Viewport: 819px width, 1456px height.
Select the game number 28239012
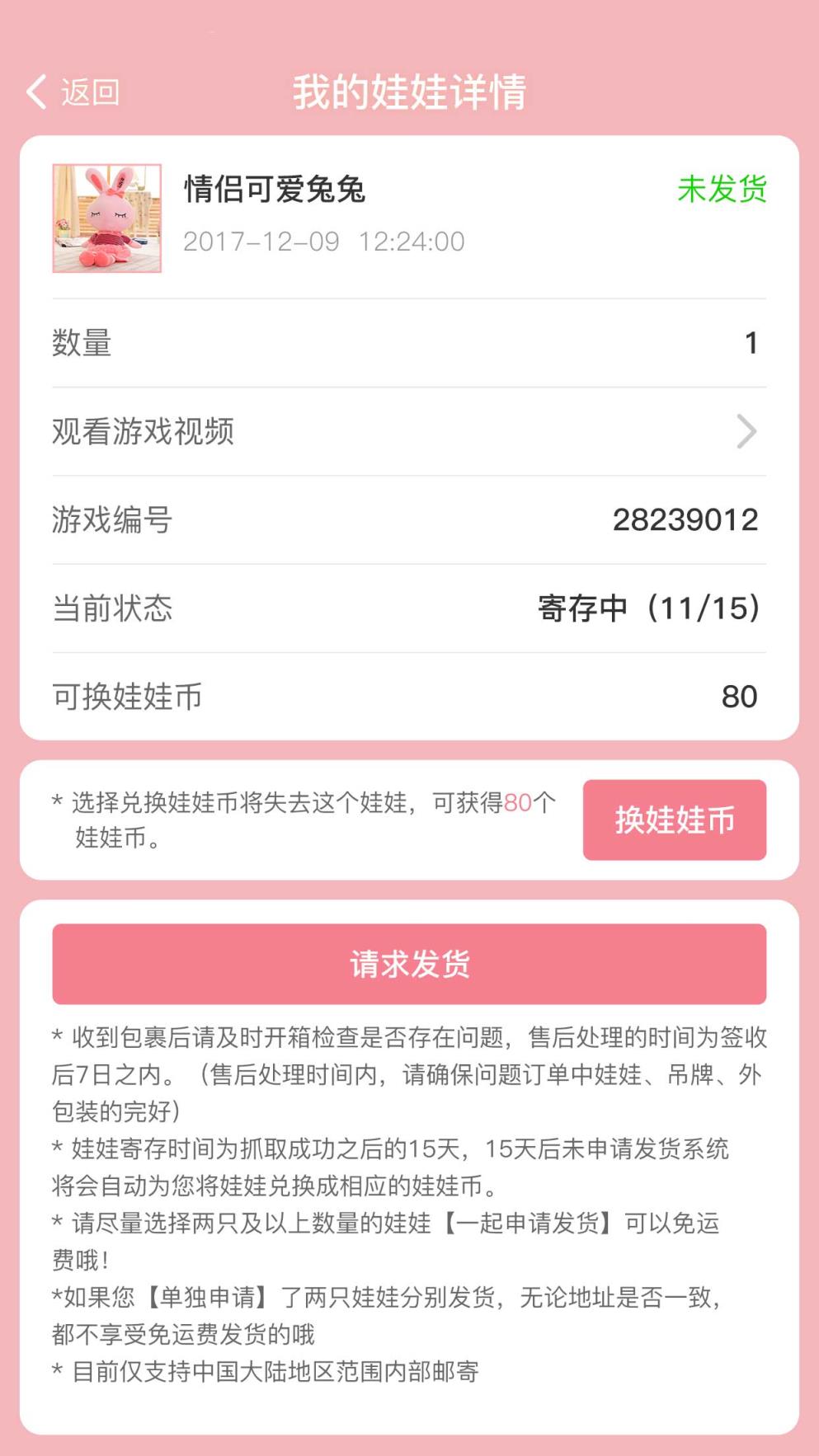(x=686, y=519)
